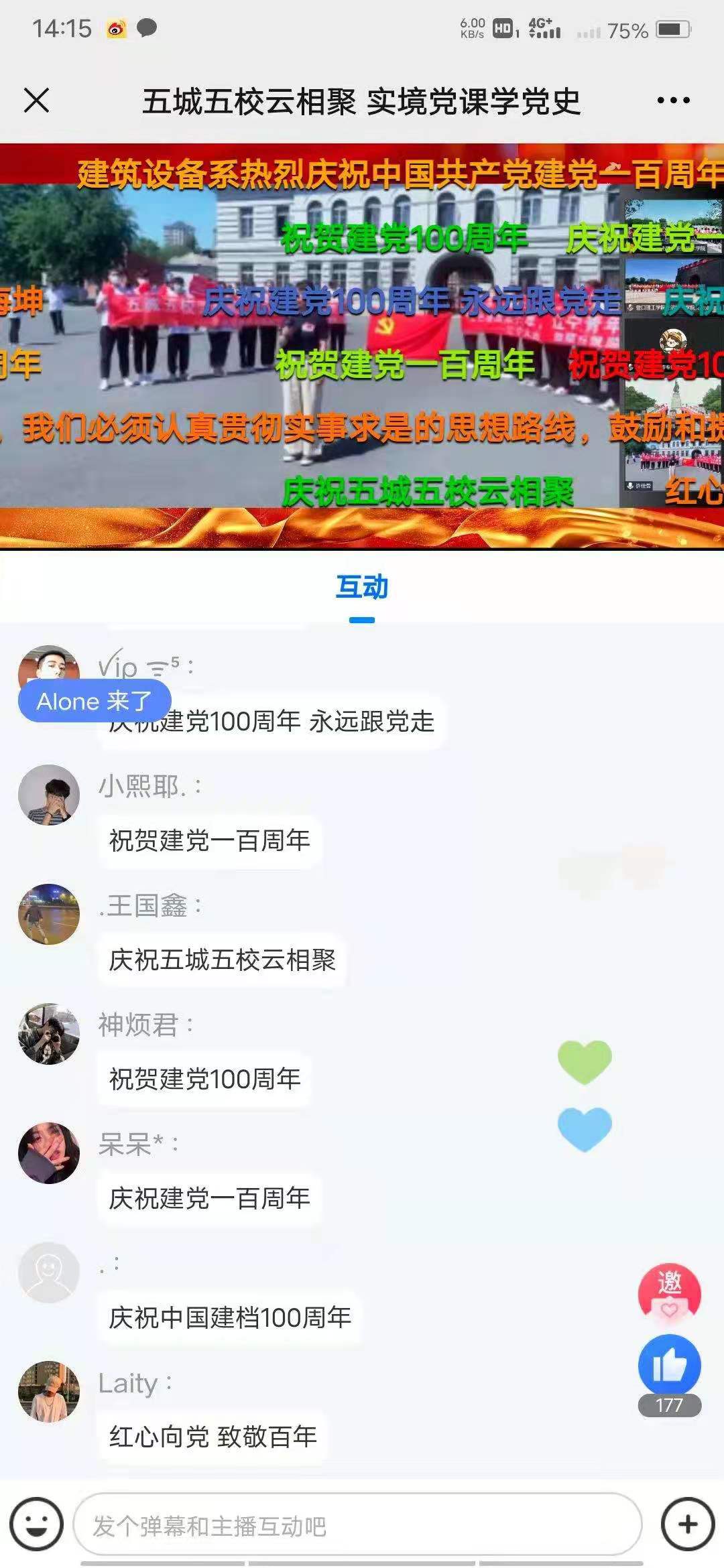Switch to the 互动 tab
The image size is (724, 1568).
point(362,588)
